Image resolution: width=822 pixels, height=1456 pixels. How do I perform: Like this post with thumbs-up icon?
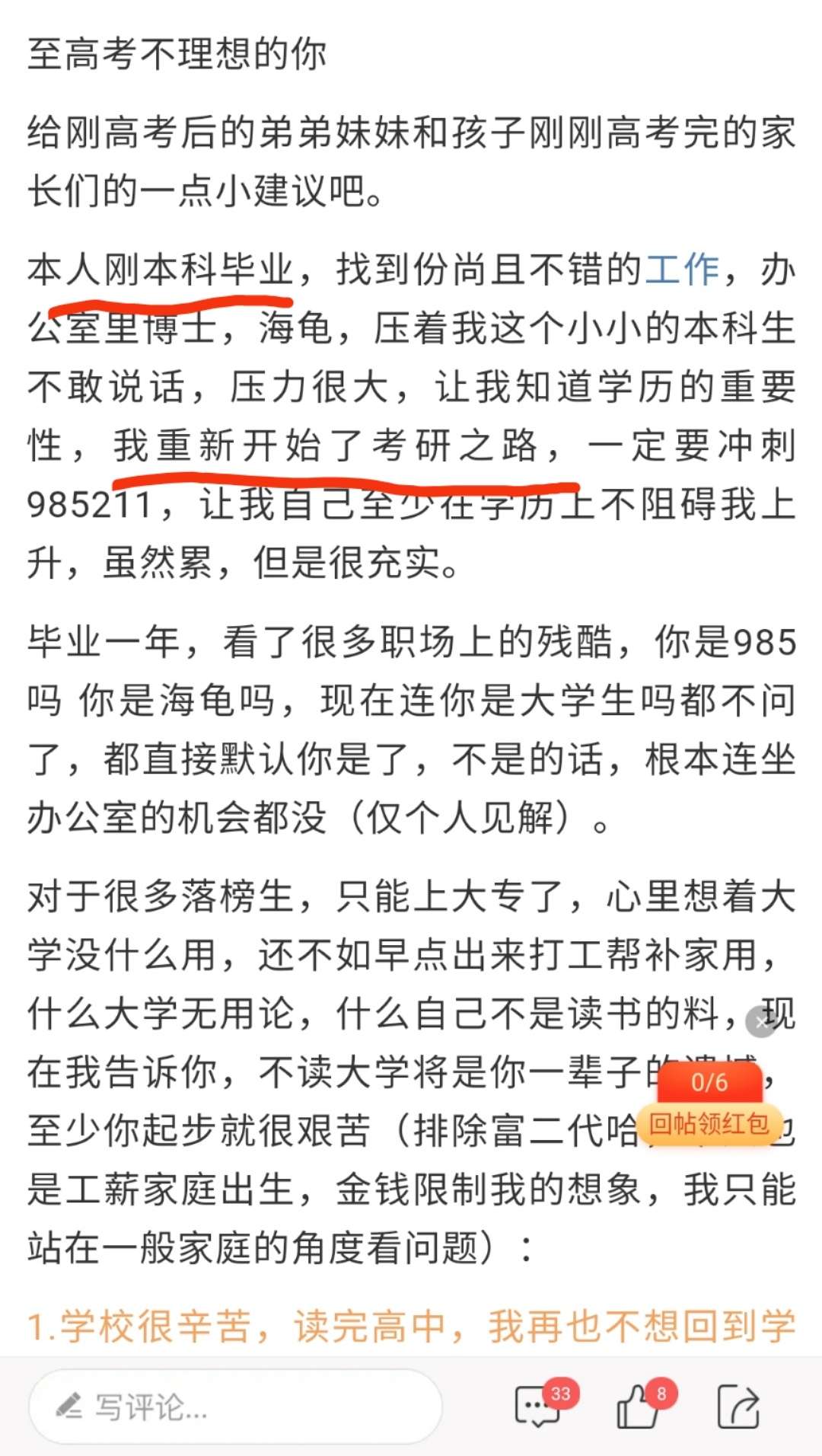tap(638, 1407)
